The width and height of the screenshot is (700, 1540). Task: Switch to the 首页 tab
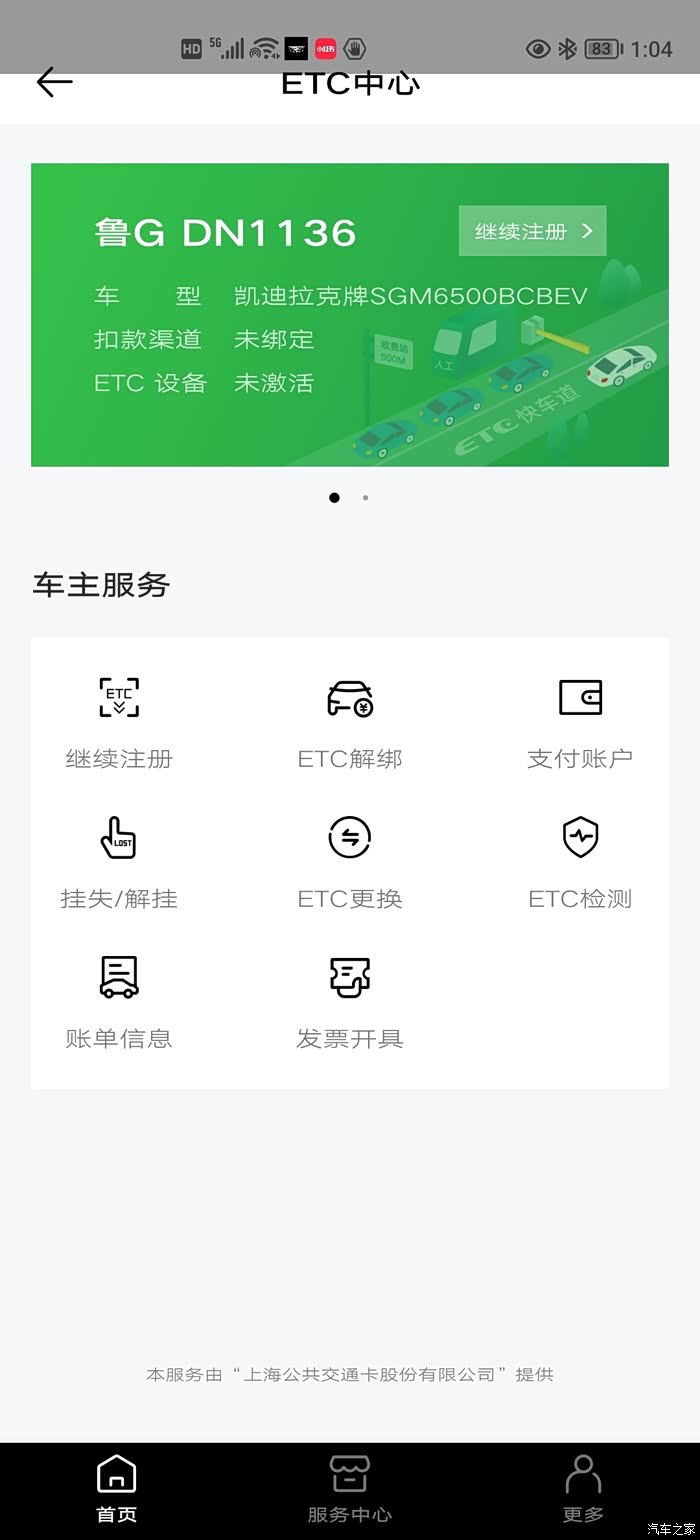[116, 1490]
